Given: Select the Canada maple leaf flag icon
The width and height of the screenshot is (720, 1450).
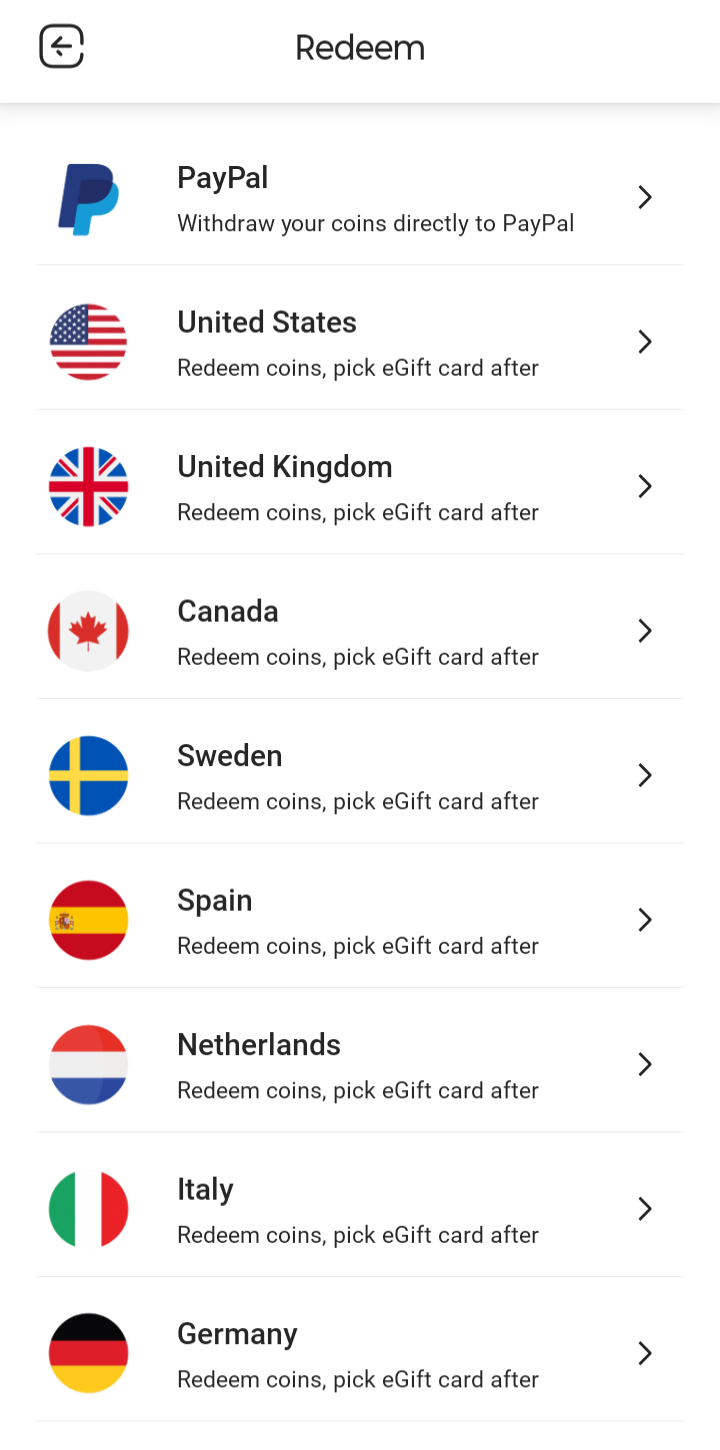Looking at the screenshot, I should pos(88,630).
